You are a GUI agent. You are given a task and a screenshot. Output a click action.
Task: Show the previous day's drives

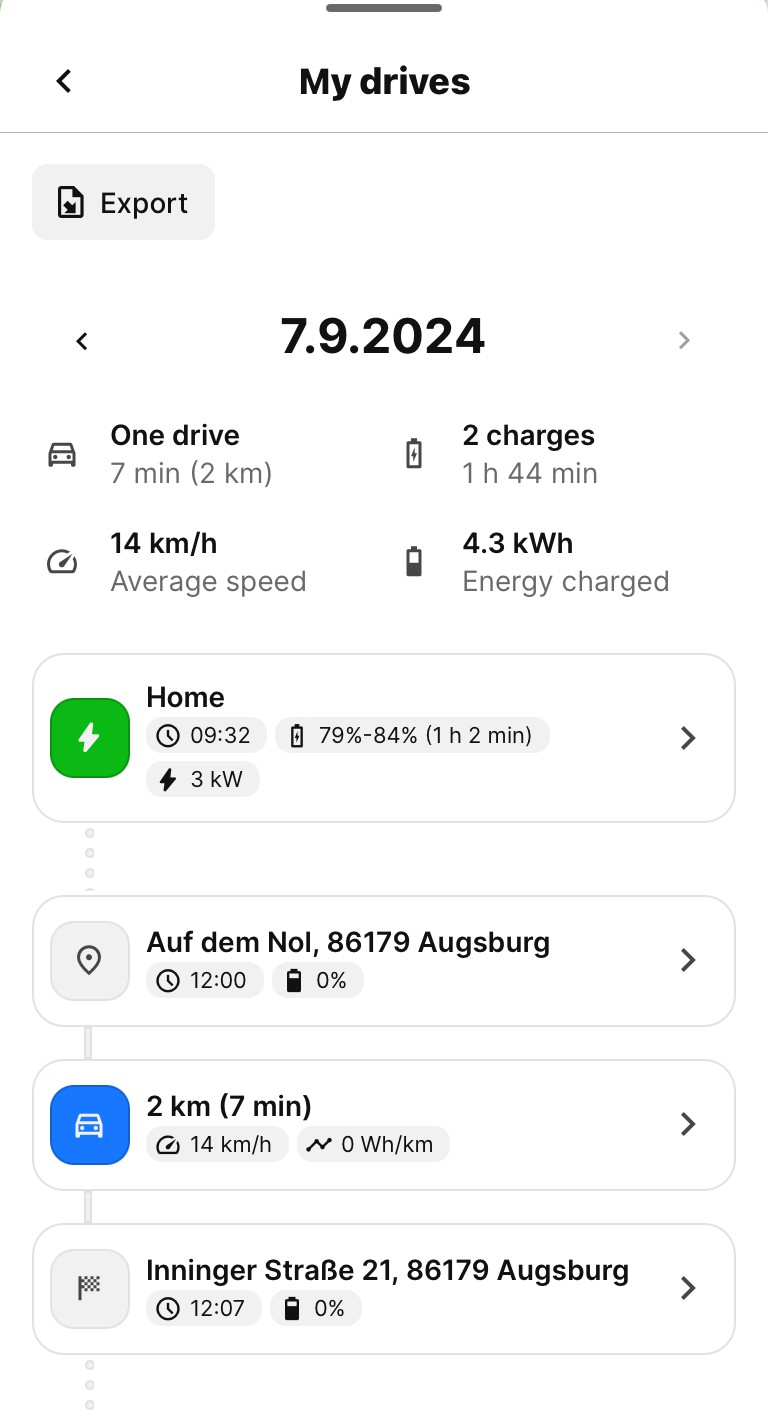tap(83, 341)
